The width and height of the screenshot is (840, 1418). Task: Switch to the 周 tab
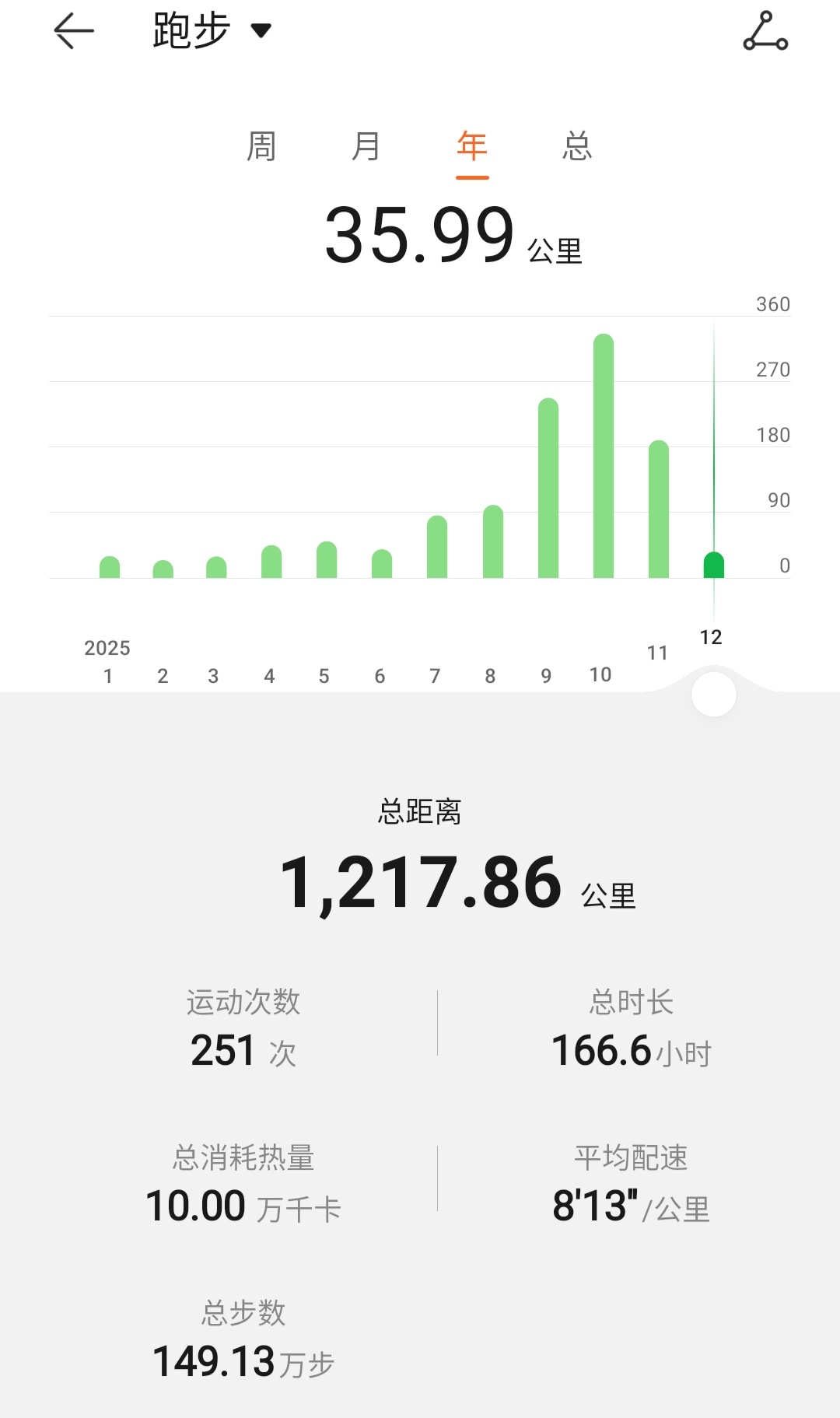click(x=261, y=146)
